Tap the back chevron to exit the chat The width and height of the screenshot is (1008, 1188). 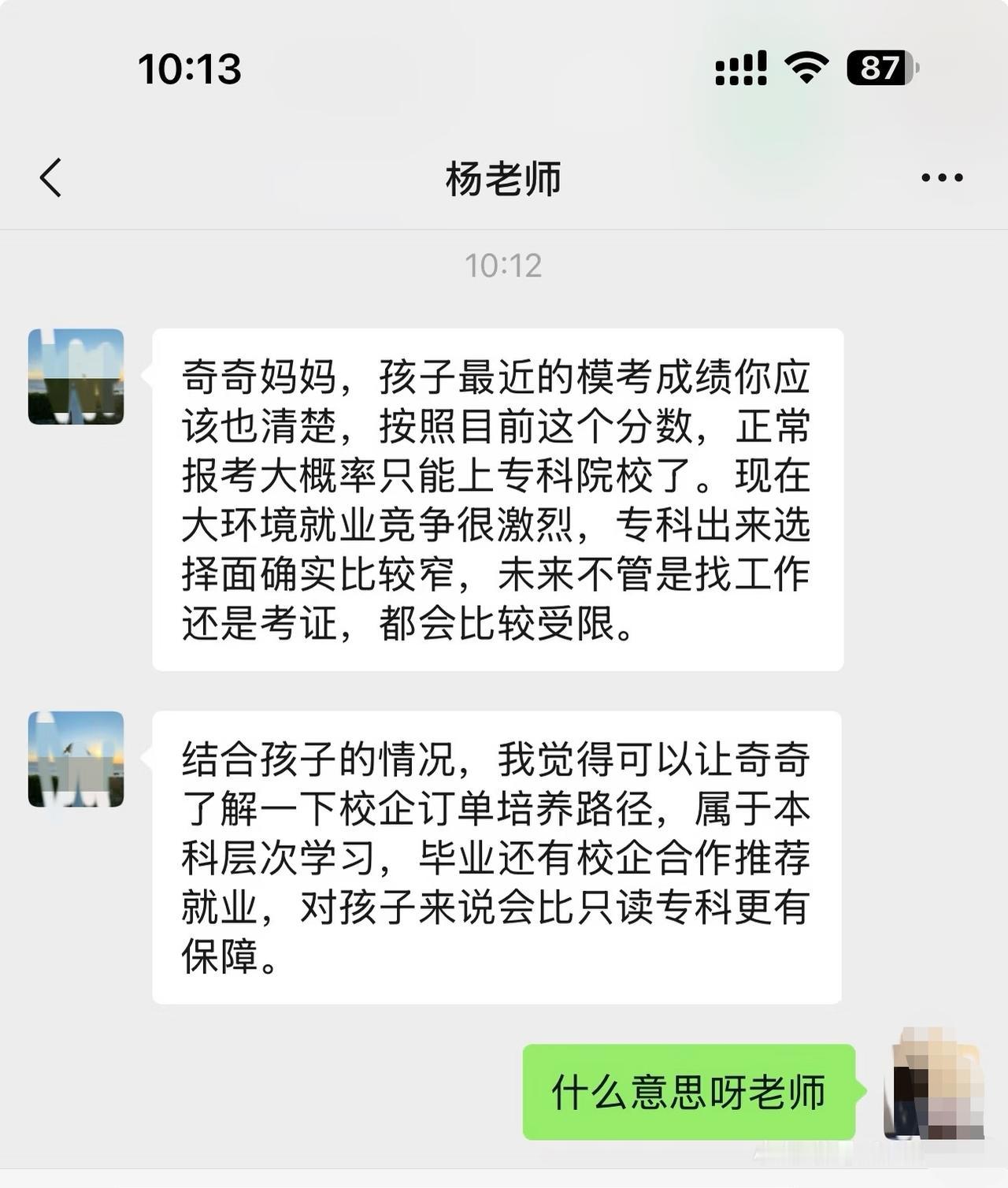click(x=50, y=177)
